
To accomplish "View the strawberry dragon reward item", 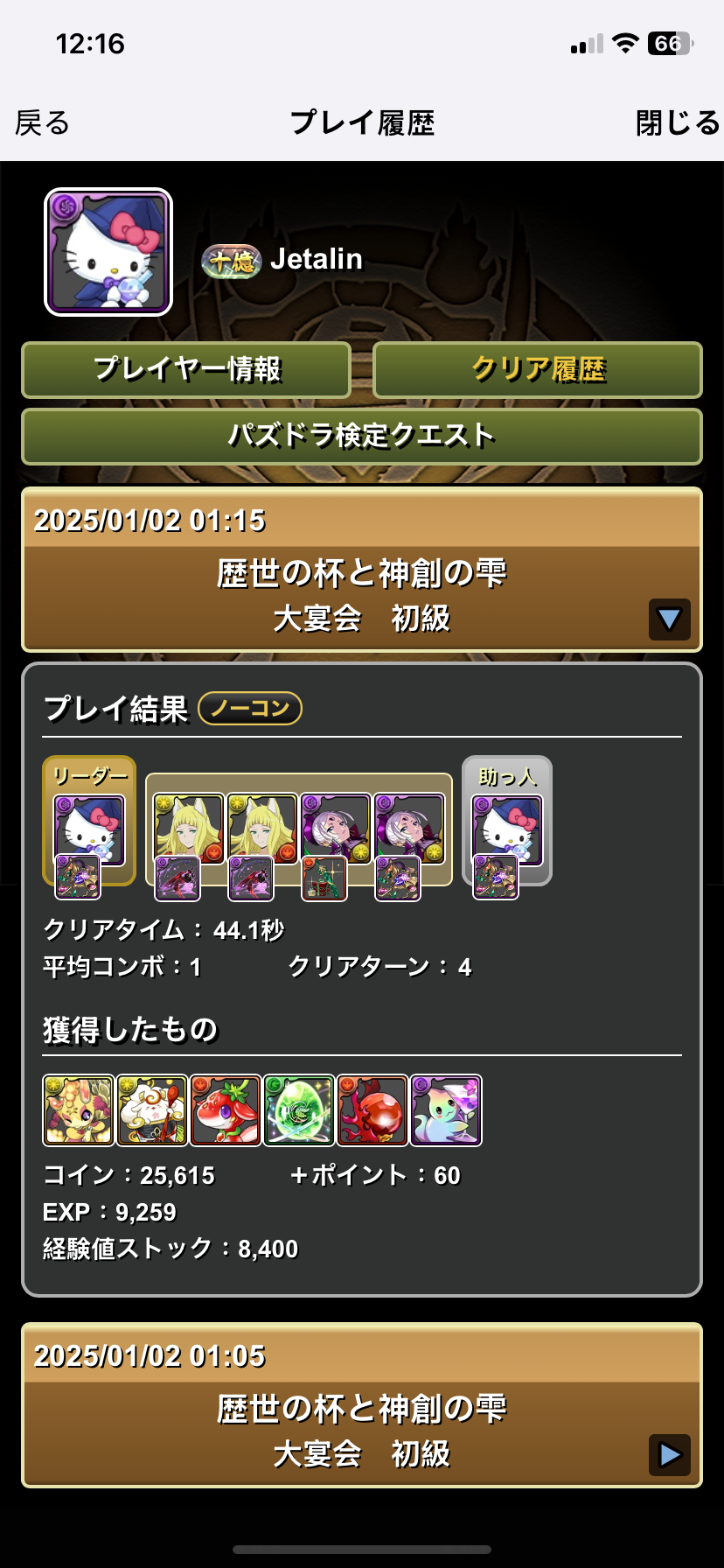I will point(226,1110).
